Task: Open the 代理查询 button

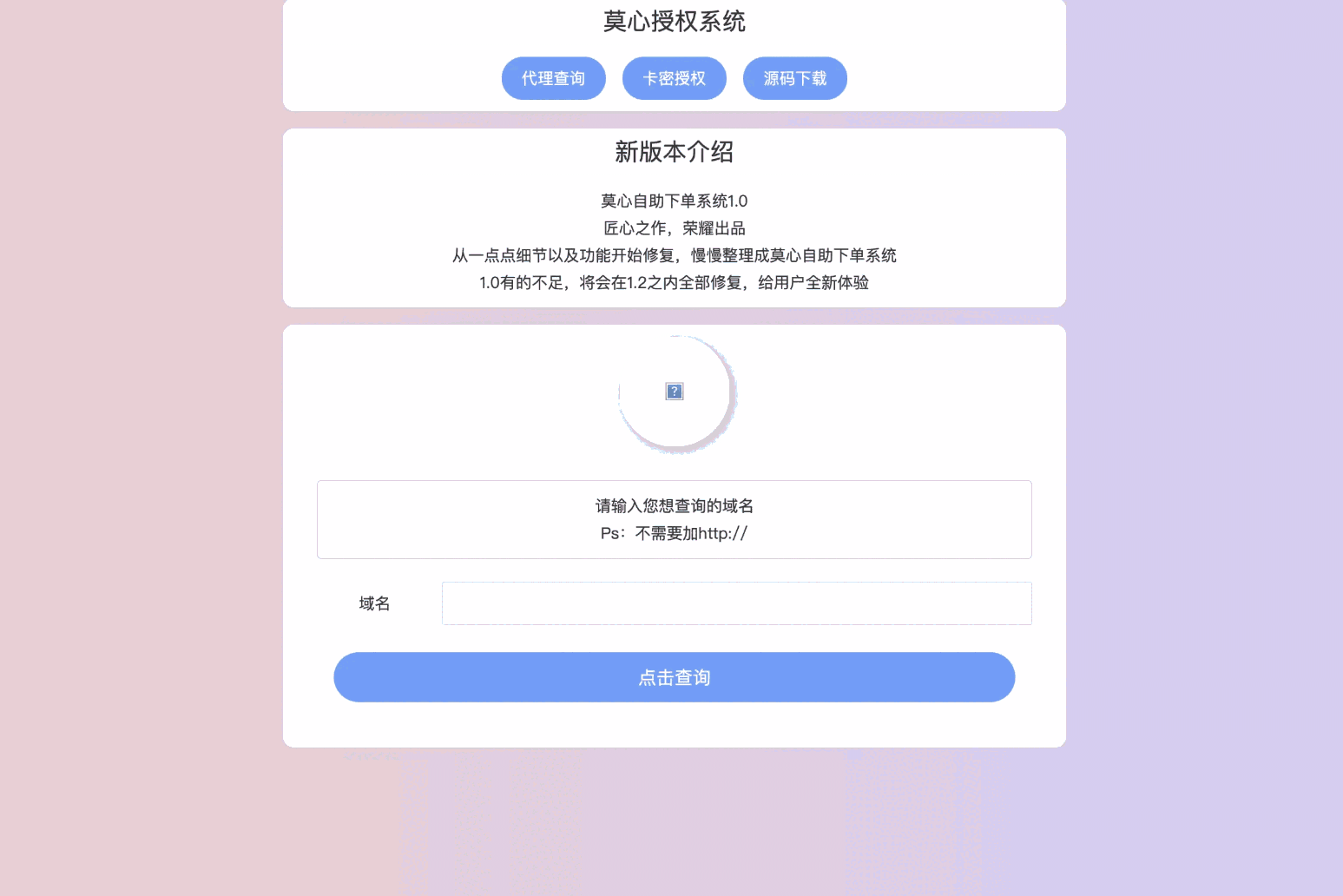Action: coord(553,78)
